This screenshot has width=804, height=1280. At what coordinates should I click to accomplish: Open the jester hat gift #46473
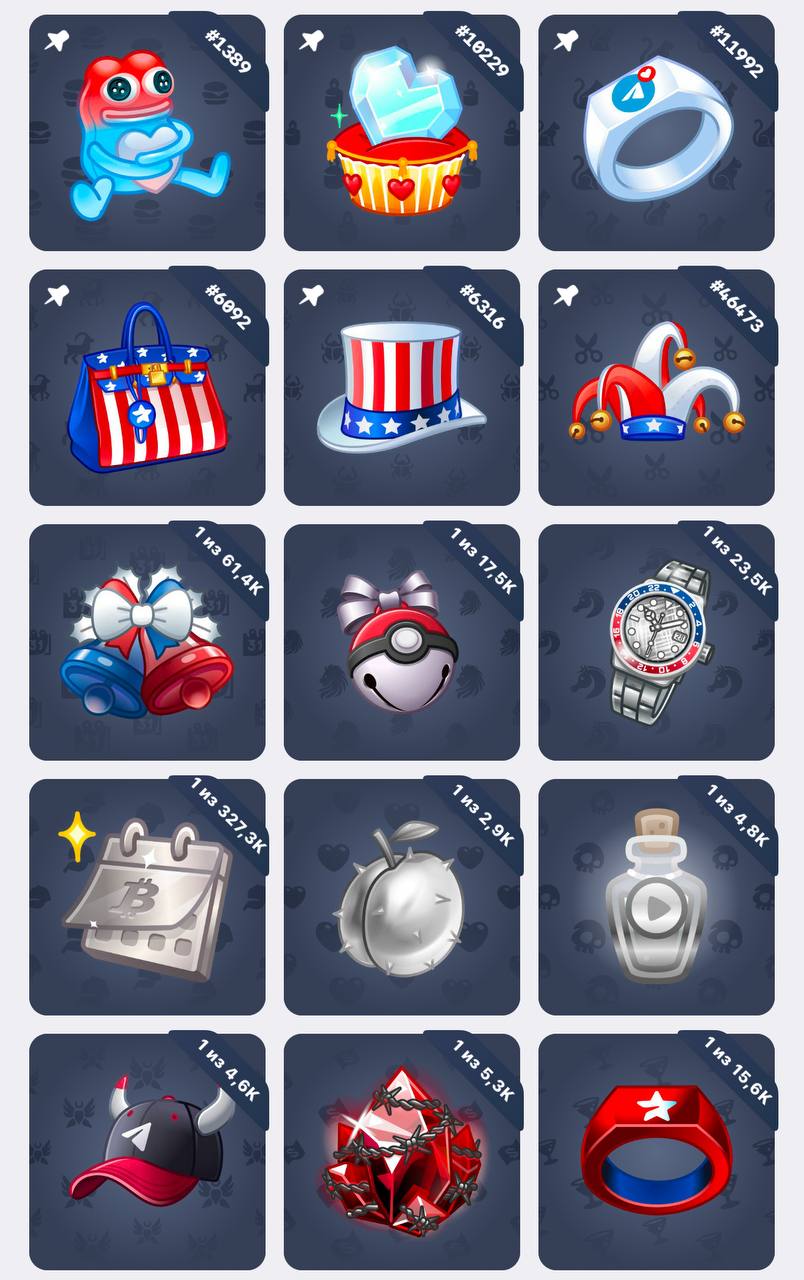click(656, 388)
